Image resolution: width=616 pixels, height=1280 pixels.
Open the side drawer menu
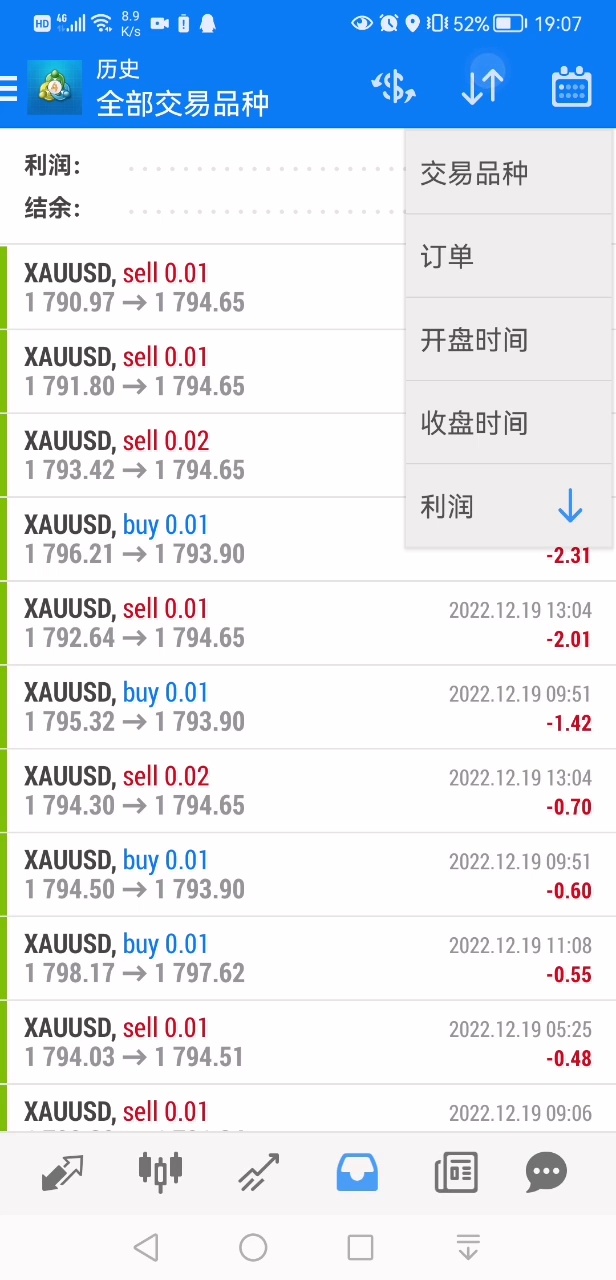10,88
